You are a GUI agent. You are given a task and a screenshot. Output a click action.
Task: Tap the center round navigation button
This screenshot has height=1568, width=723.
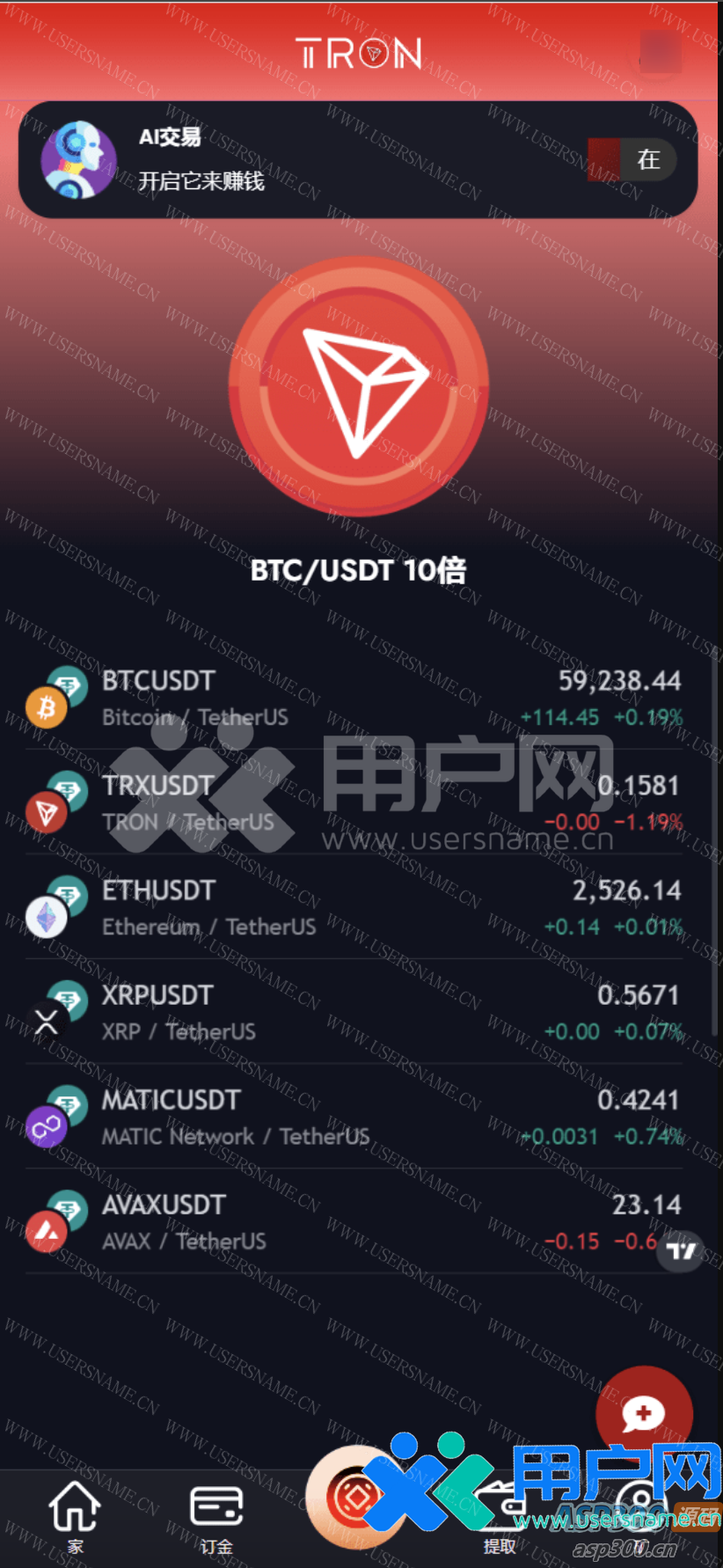pyautogui.click(x=354, y=1496)
